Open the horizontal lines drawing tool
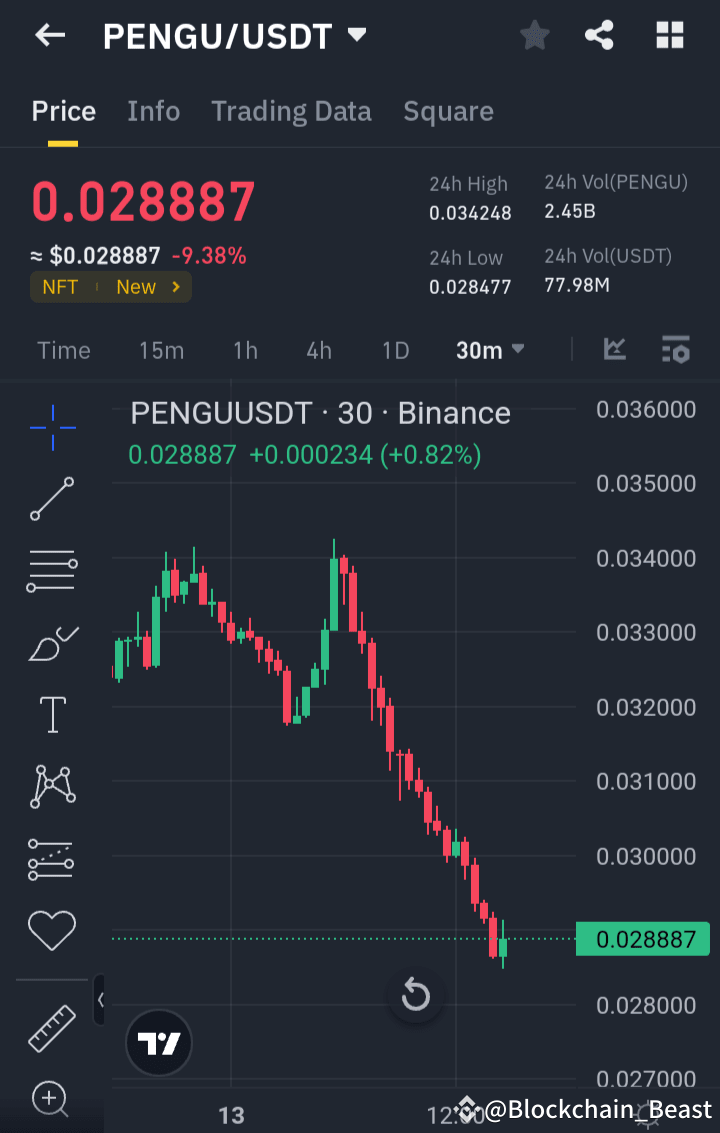The image size is (720, 1133). tap(51, 571)
